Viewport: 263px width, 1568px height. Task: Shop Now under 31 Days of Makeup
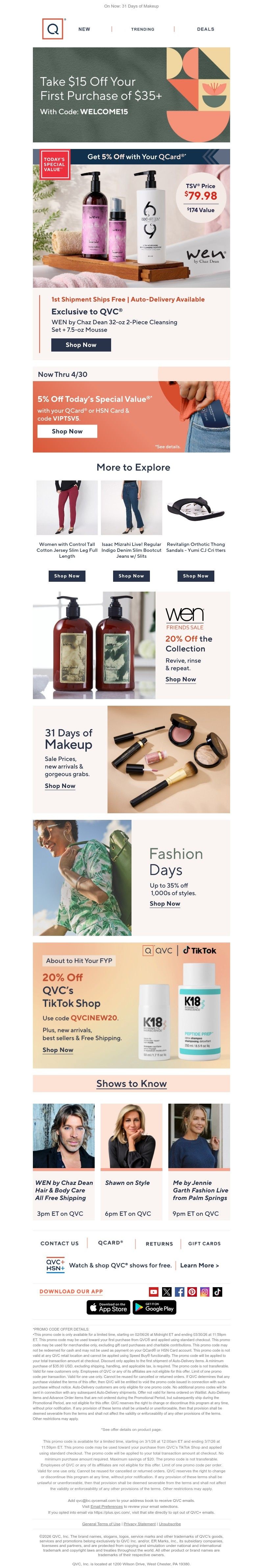click(x=60, y=786)
